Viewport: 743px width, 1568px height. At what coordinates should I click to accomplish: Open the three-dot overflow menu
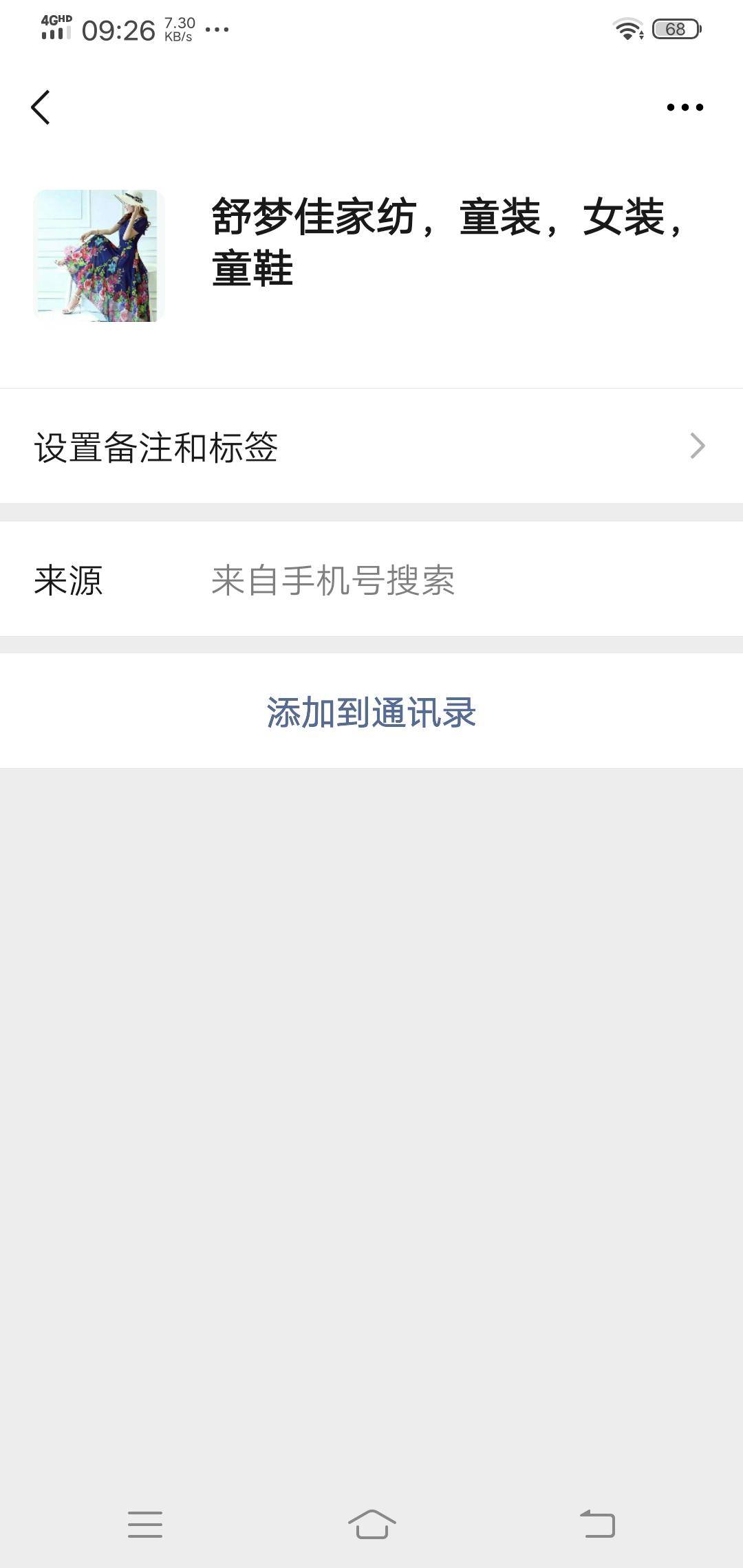[685, 107]
